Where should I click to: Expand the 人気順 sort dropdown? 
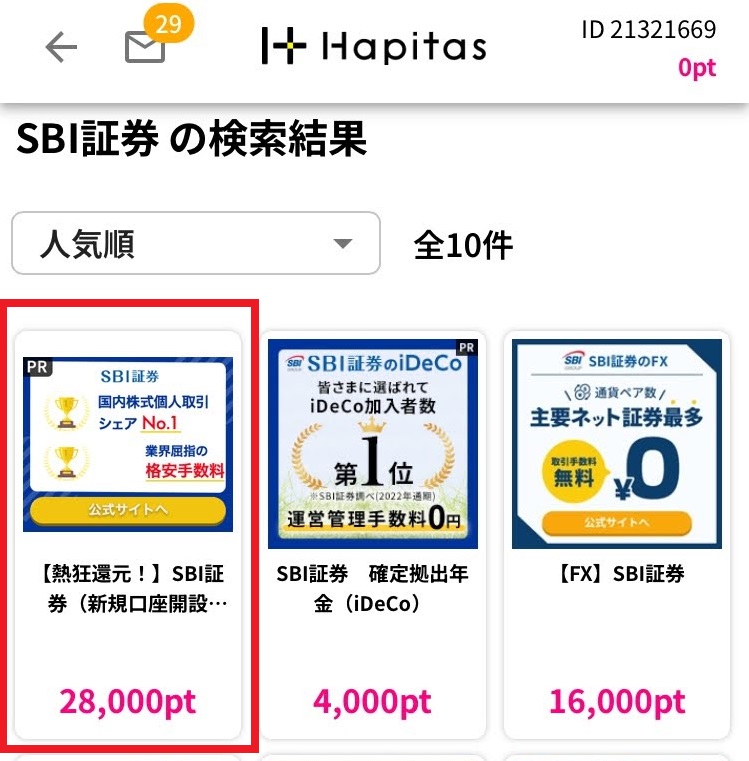[196, 243]
